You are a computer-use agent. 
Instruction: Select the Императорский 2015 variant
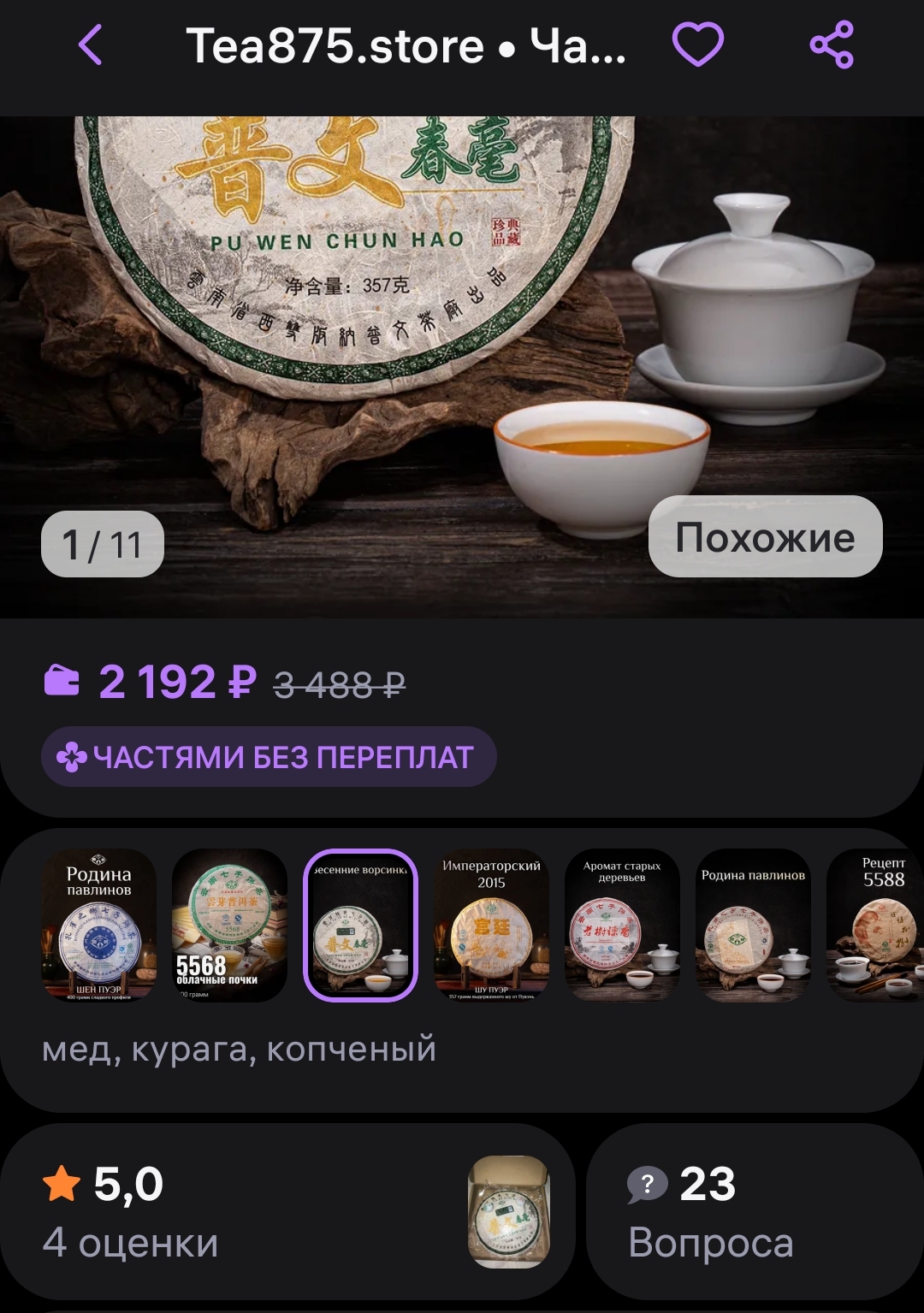pyautogui.click(x=491, y=925)
